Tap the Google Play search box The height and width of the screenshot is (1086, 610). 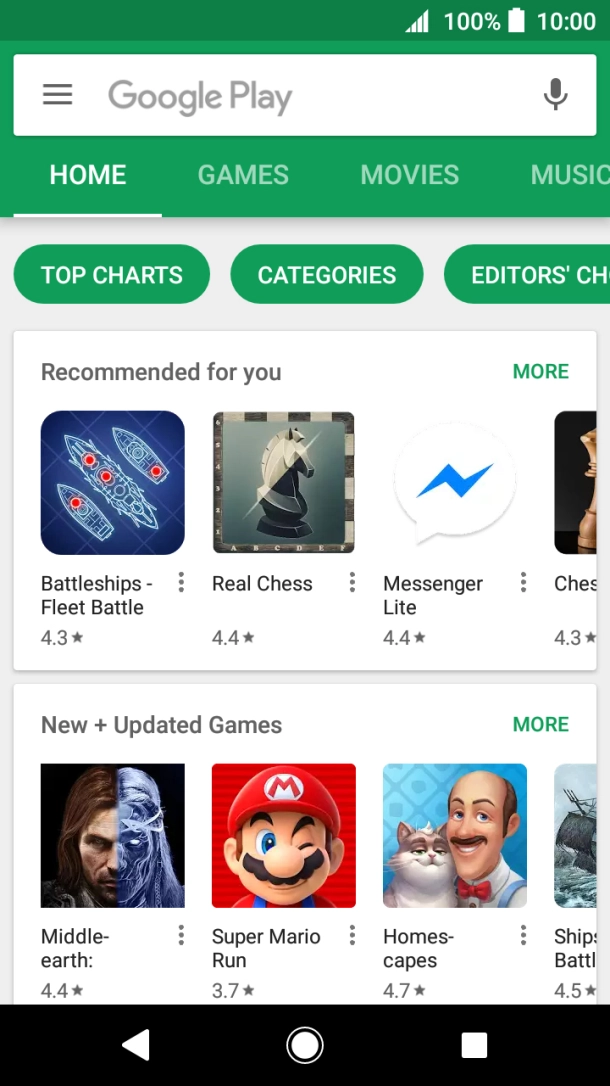tap(305, 95)
